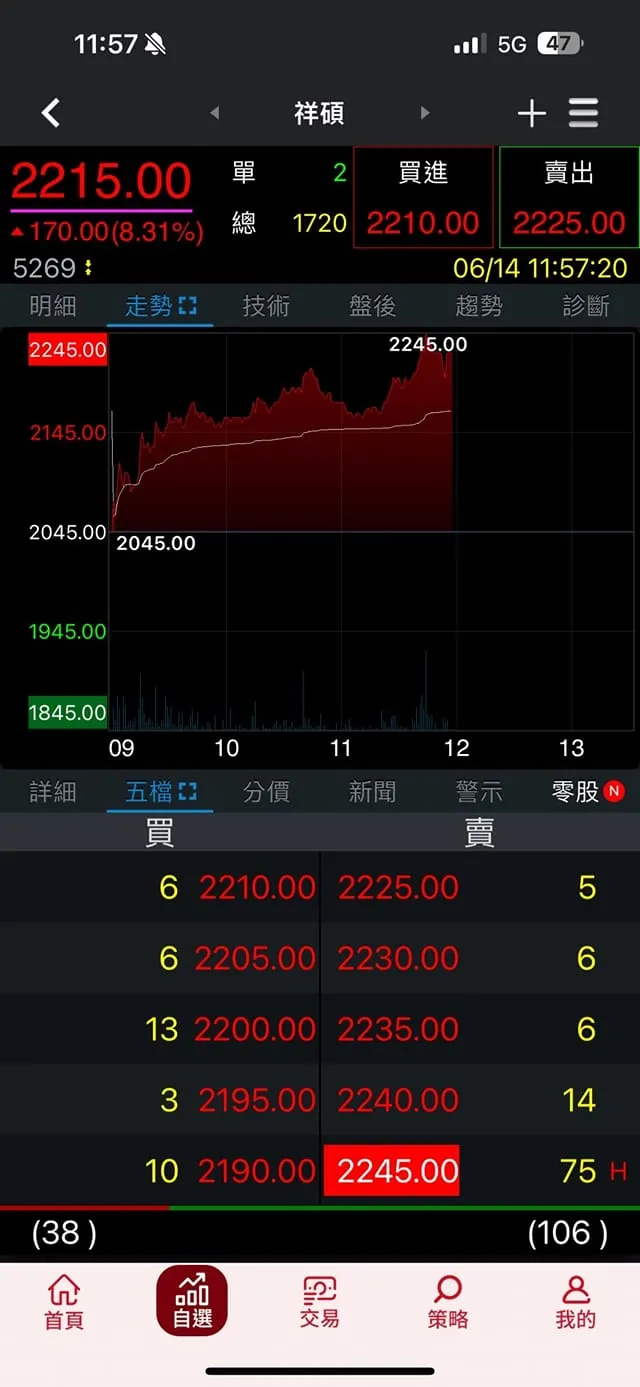640x1387 pixels.
Task: Go to 首頁 in bottom navigation
Action: tap(64, 1302)
